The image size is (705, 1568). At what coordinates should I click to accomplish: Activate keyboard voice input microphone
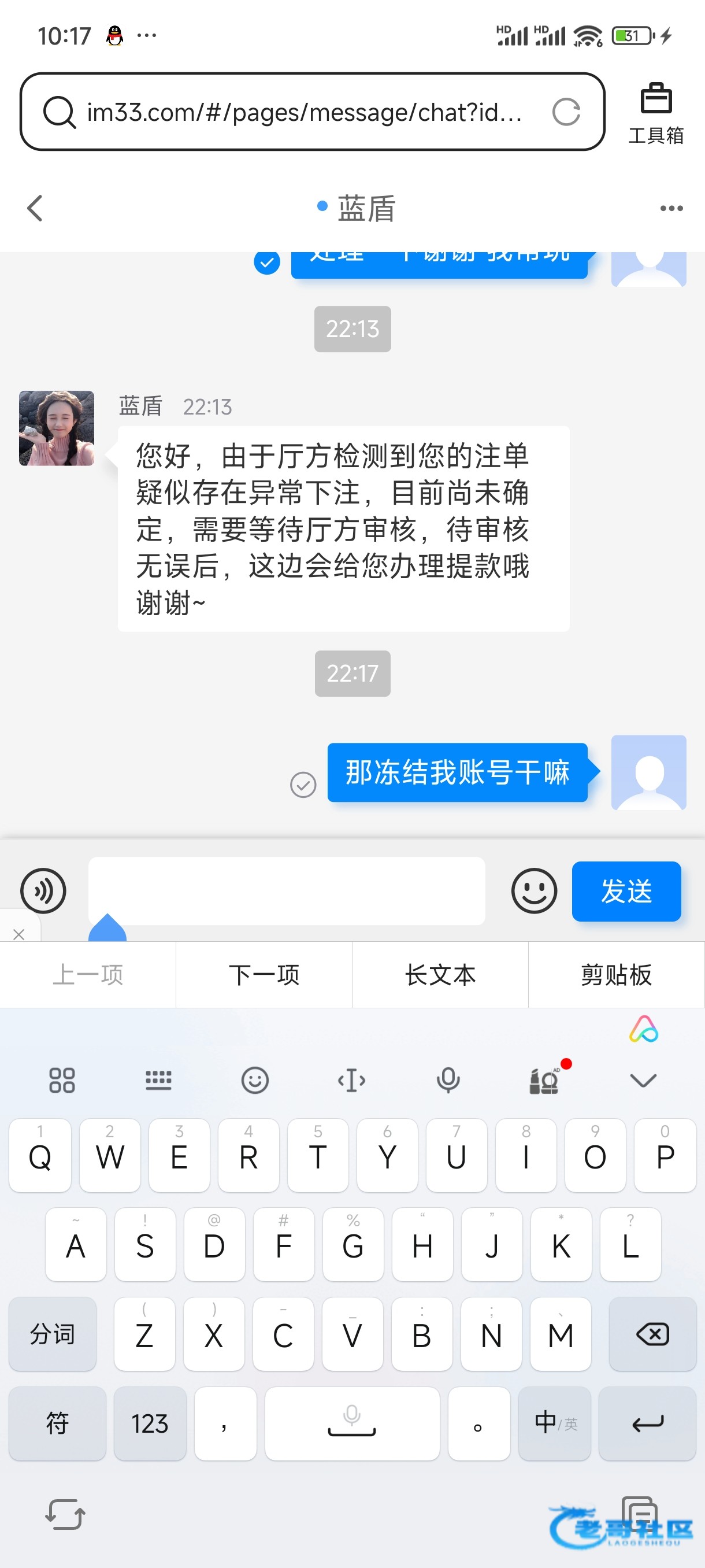[448, 1081]
